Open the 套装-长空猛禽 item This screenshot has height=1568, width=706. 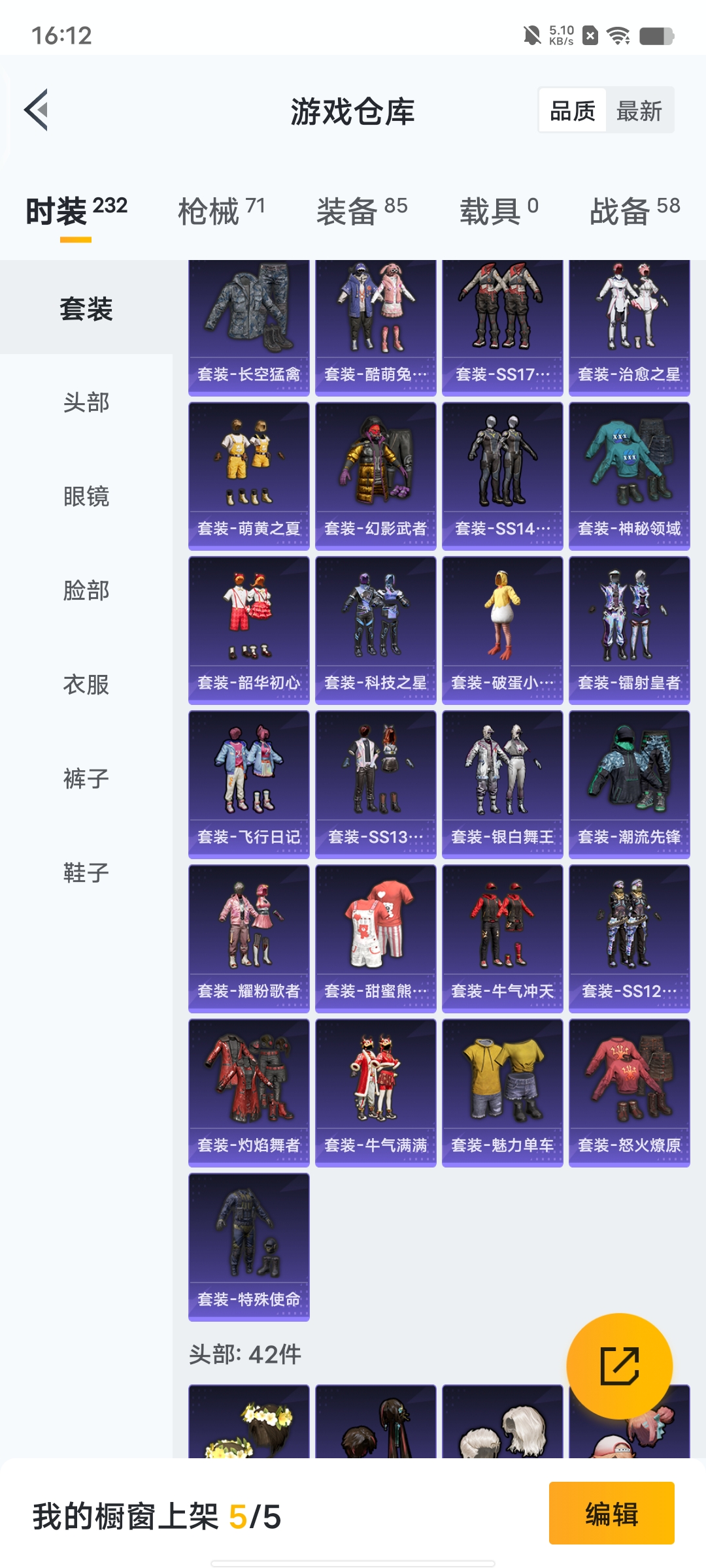tap(248, 327)
